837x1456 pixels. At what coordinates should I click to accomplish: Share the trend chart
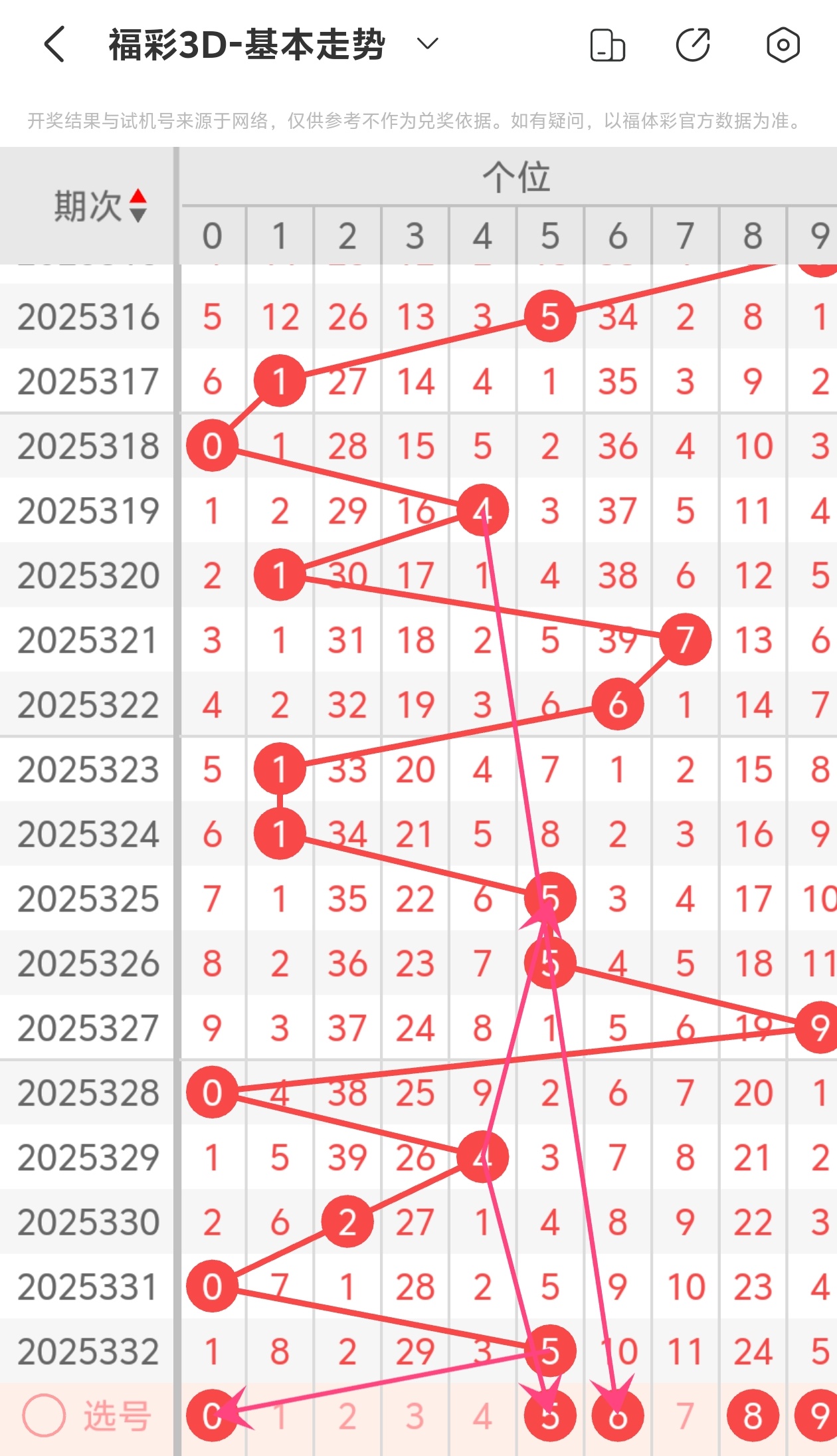click(x=693, y=45)
